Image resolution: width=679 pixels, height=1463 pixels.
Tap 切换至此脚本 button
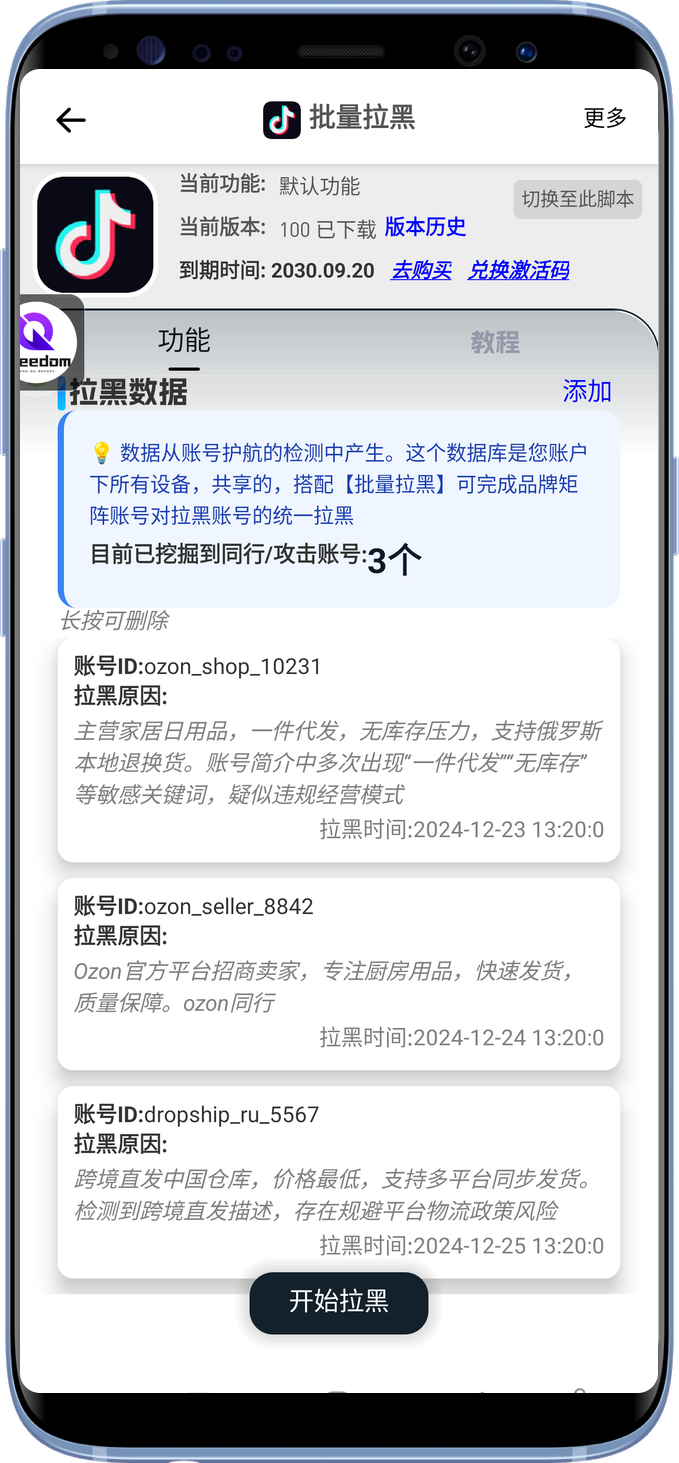point(577,199)
